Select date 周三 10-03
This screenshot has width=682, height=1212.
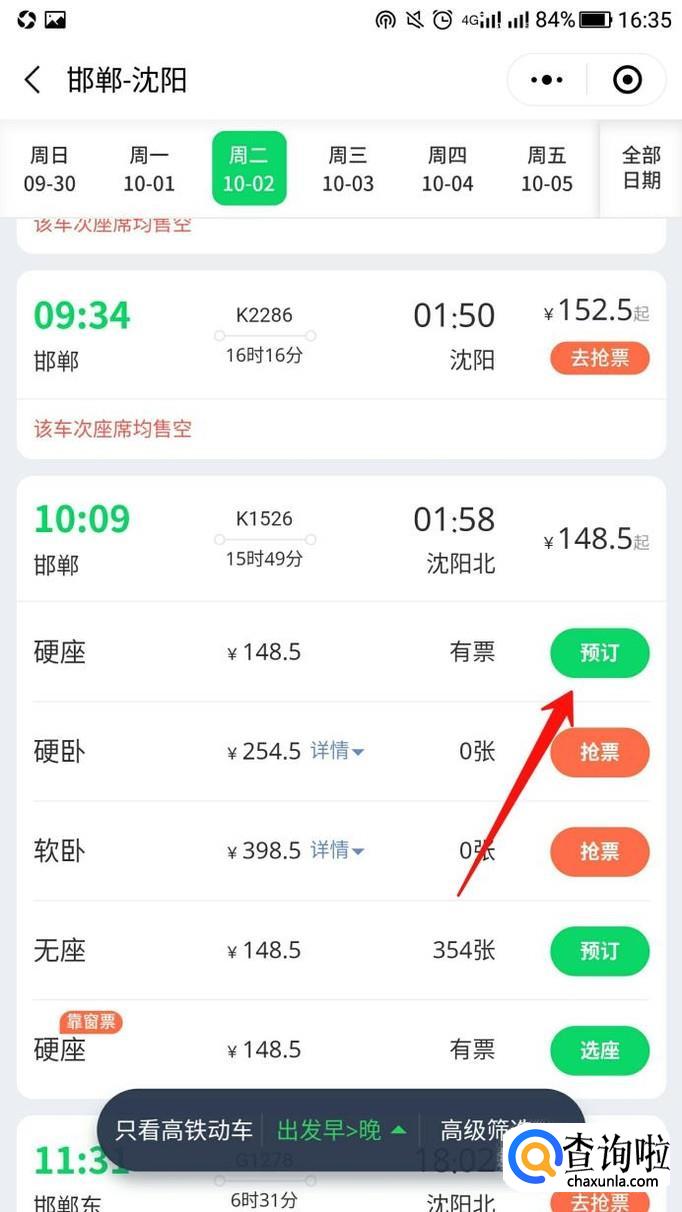(x=348, y=169)
